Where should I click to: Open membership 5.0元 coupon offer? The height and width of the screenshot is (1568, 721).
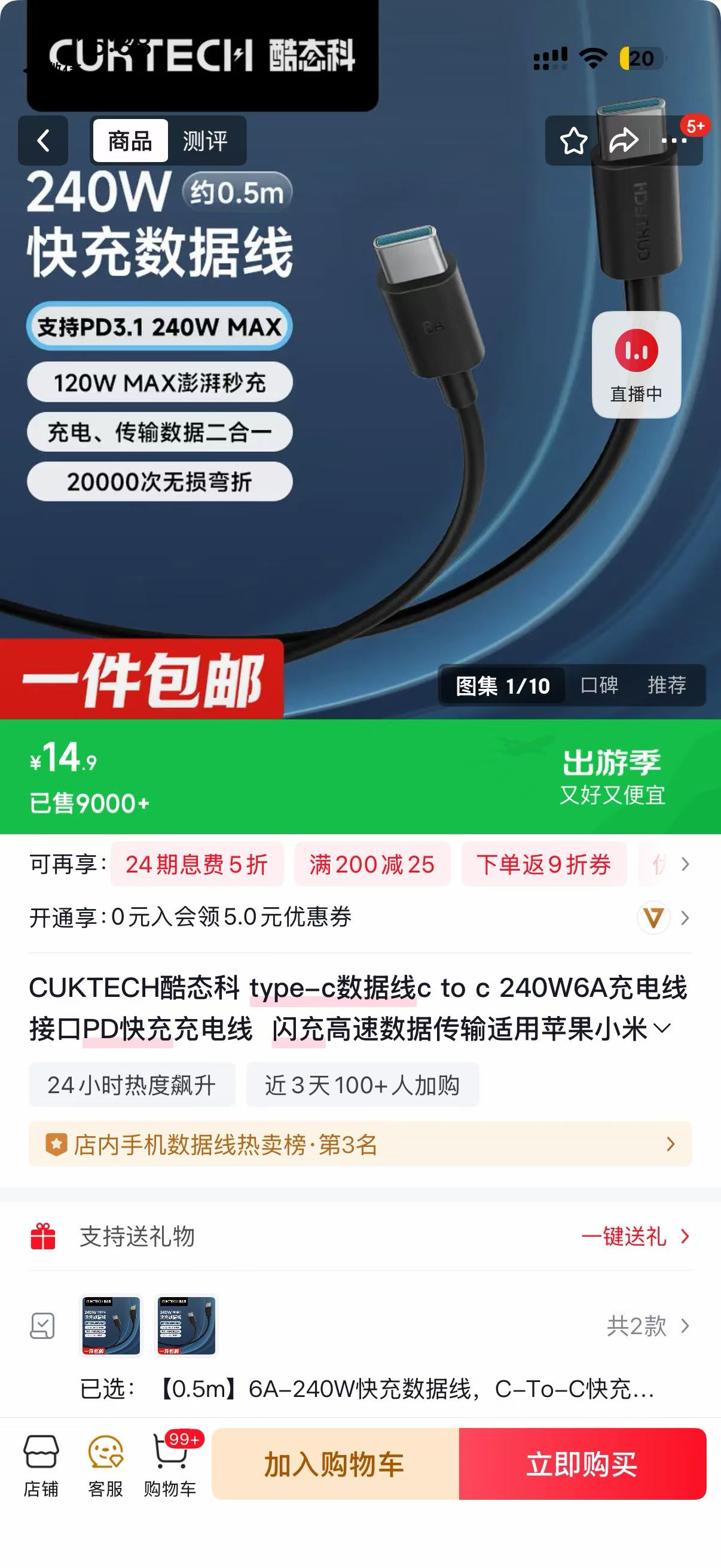(359, 917)
